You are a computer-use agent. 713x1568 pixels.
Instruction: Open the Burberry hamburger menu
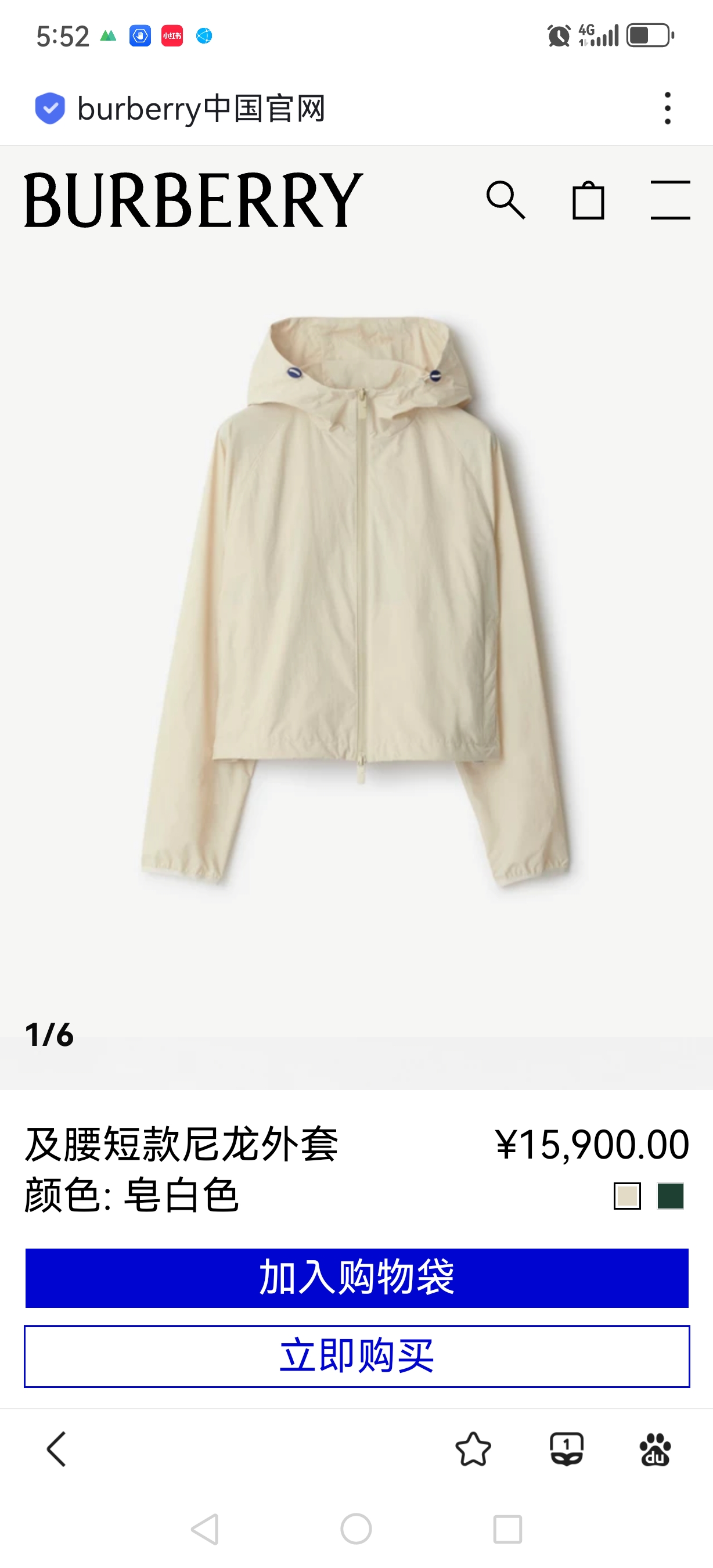point(670,200)
